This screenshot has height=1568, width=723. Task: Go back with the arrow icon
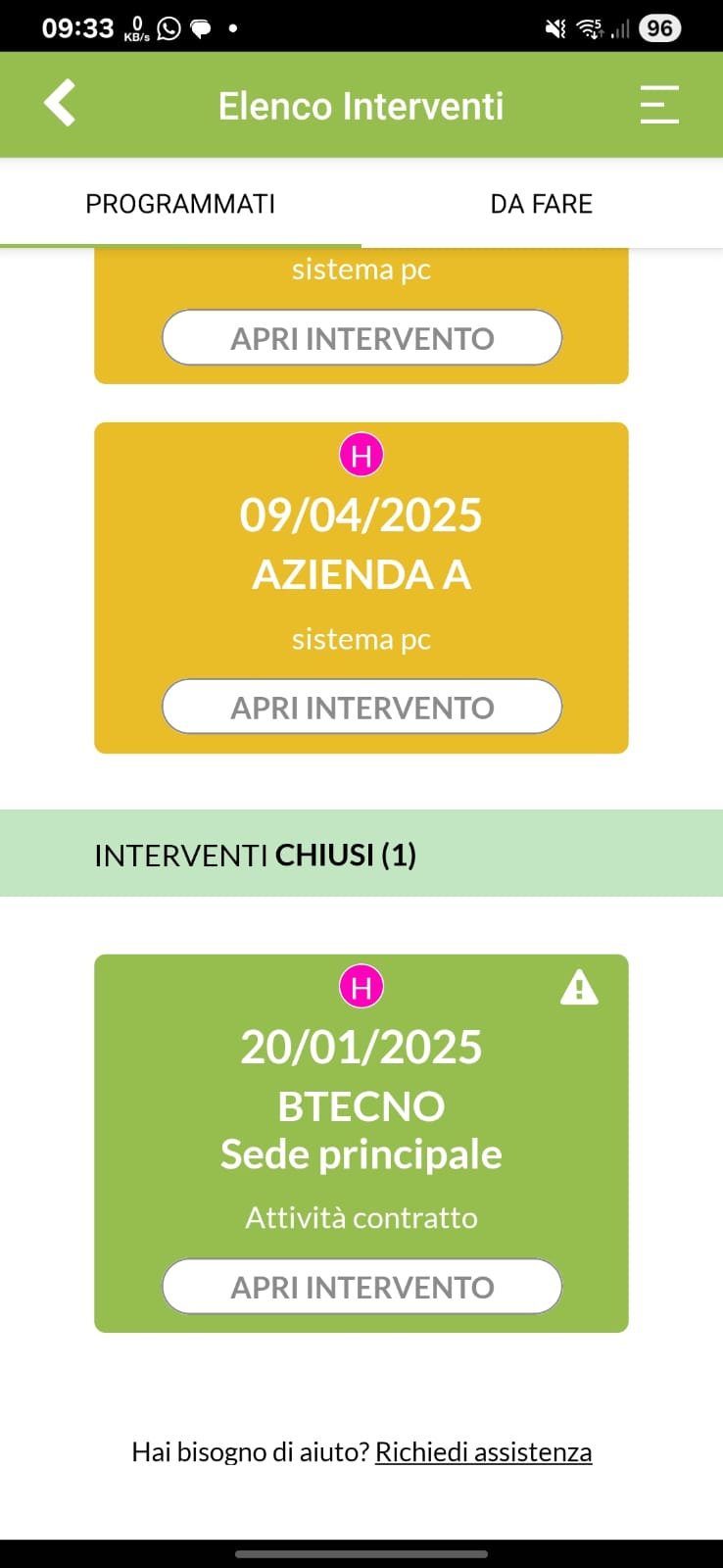point(60,103)
